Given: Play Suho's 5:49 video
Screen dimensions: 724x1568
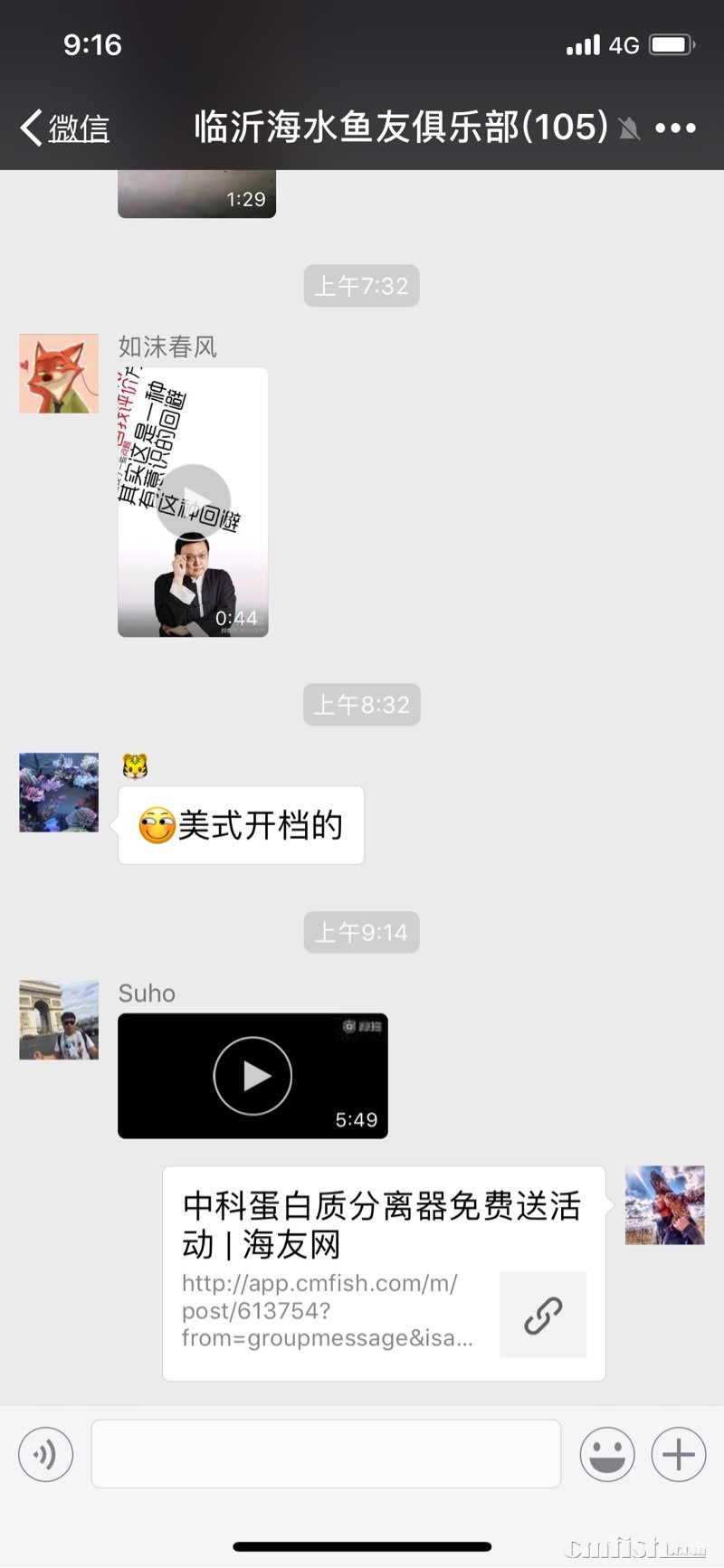Looking at the screenshot, I should tap(252, 1076).
